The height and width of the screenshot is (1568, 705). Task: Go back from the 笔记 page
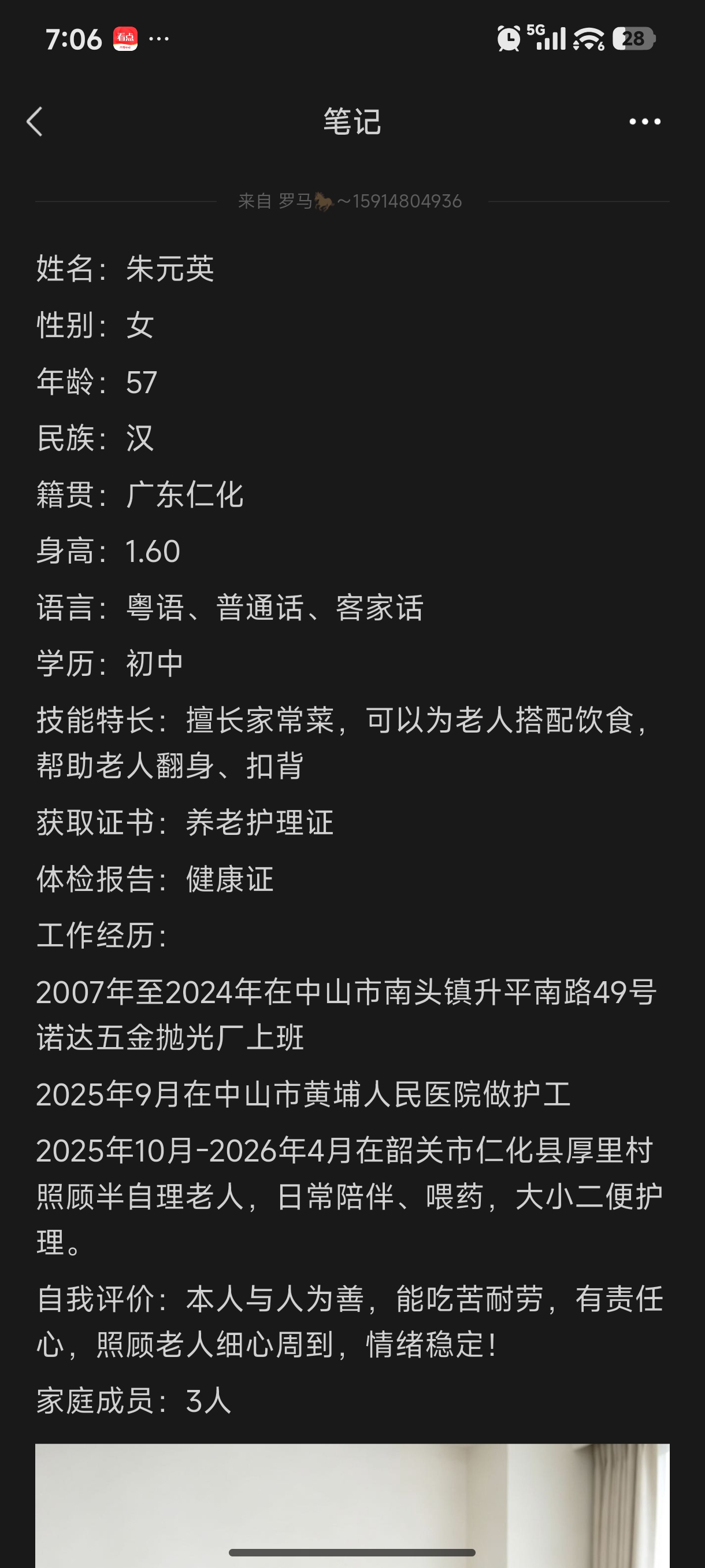35,122
